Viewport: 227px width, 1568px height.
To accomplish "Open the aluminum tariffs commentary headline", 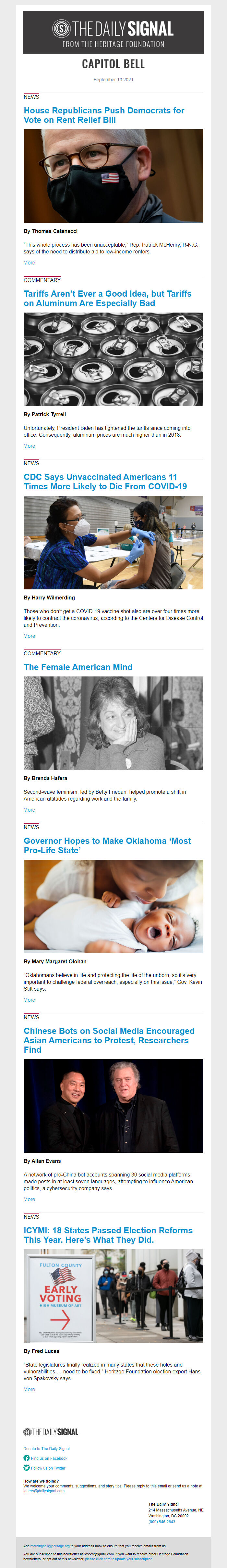I will tap(107, 298).
